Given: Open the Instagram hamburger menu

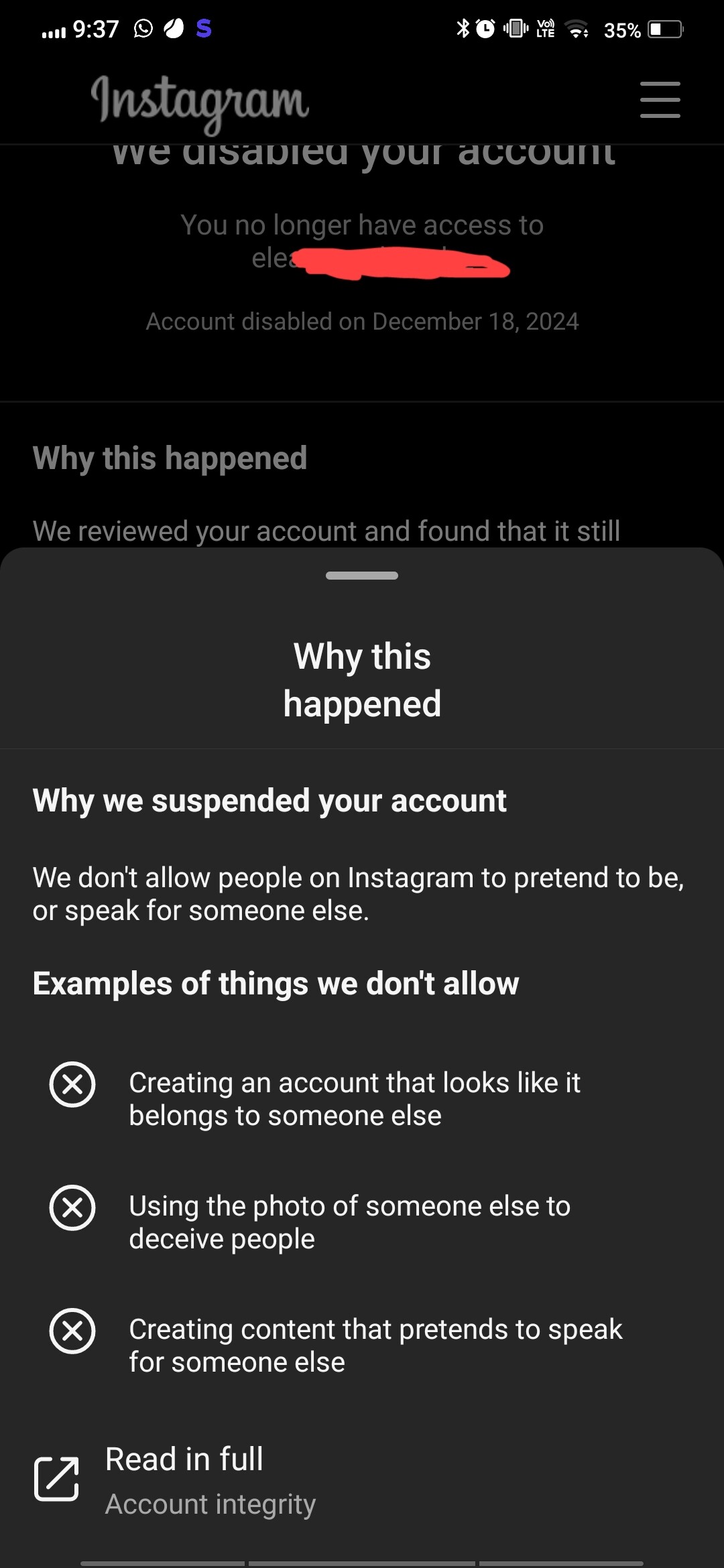Looking at the screenshot, I should pos(660,100).
